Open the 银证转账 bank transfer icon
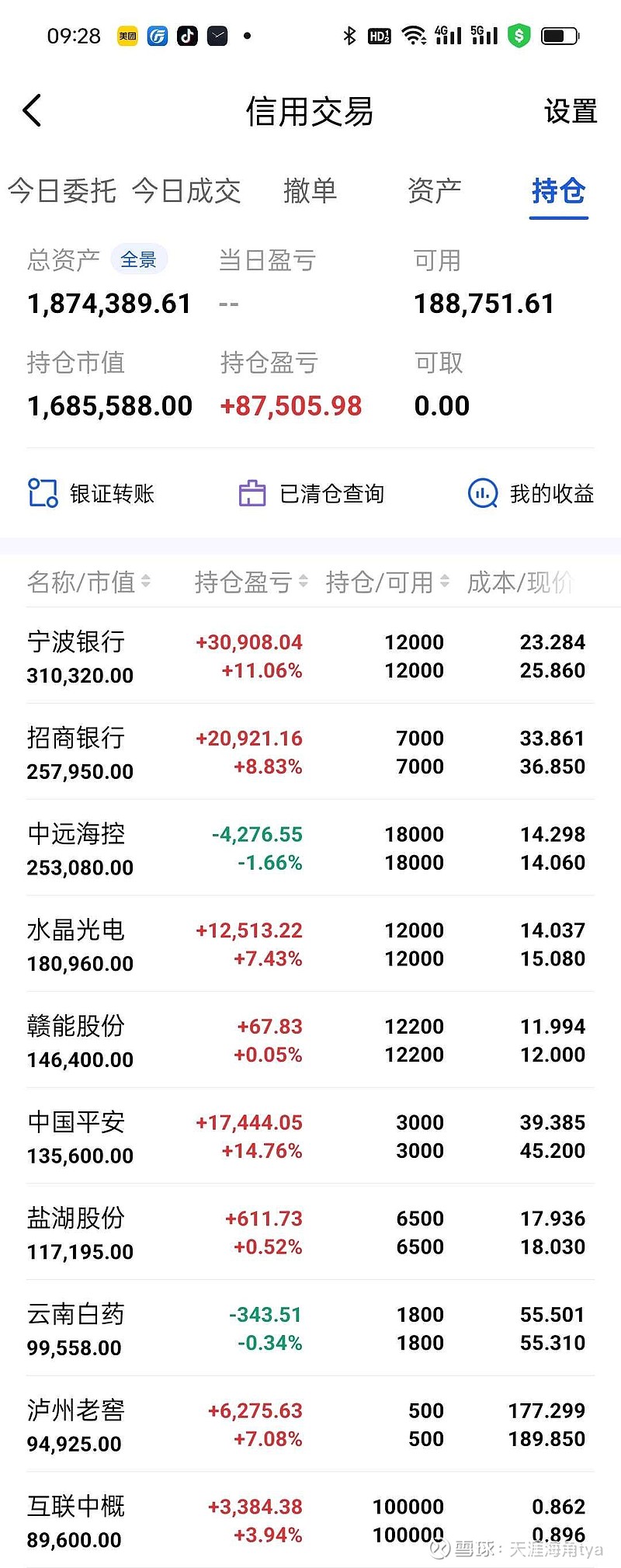This screenshot has width=621, height=1568. coord(41,492)
